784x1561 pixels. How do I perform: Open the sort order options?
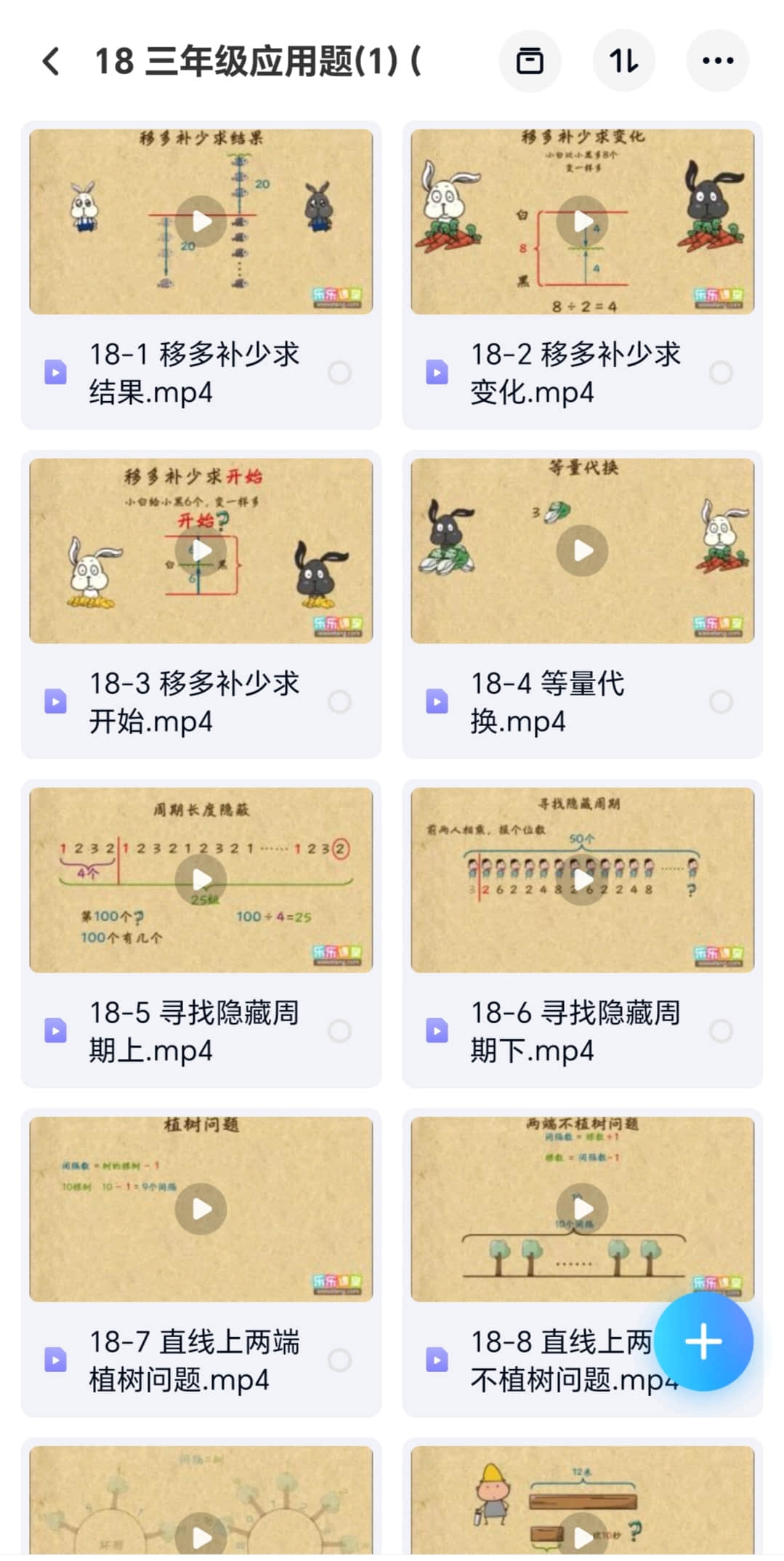(623, 61)
